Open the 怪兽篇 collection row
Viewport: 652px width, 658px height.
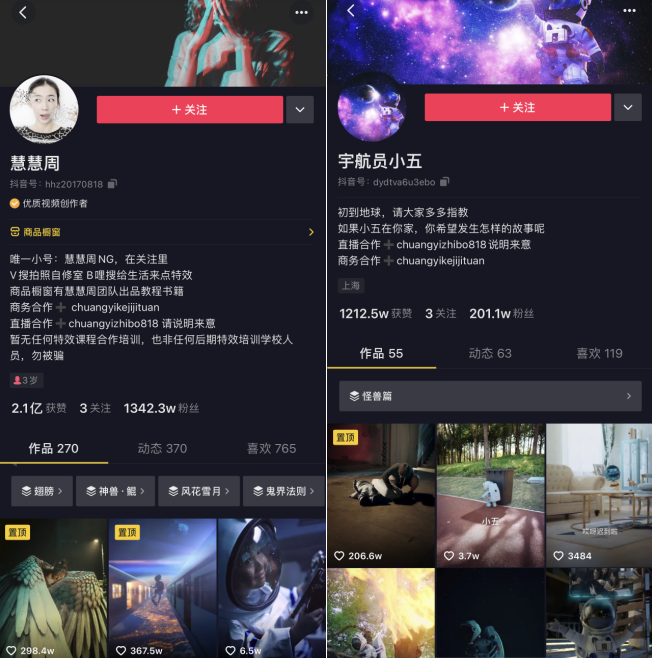click(x=490, y=396)
